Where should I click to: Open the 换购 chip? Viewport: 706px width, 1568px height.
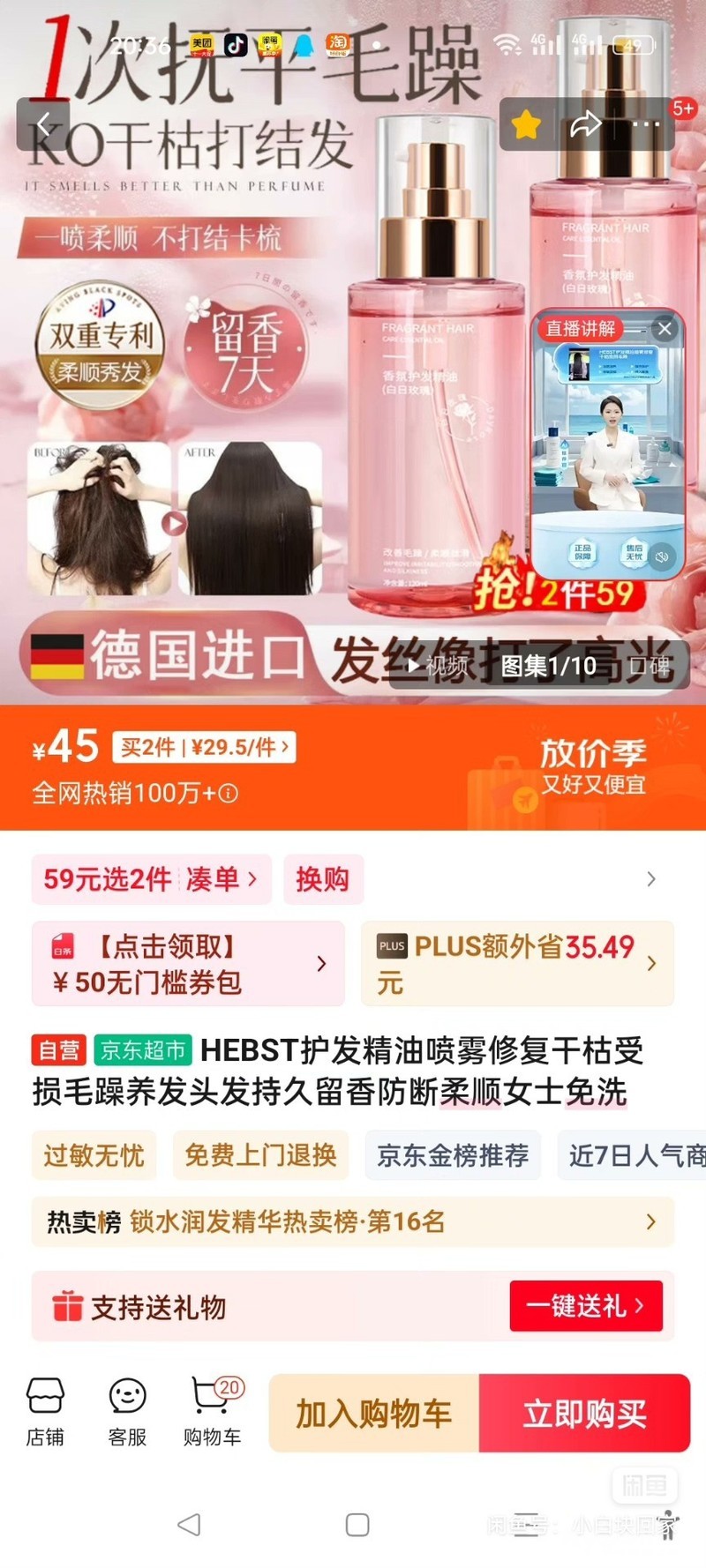click(x=323, y=878)
